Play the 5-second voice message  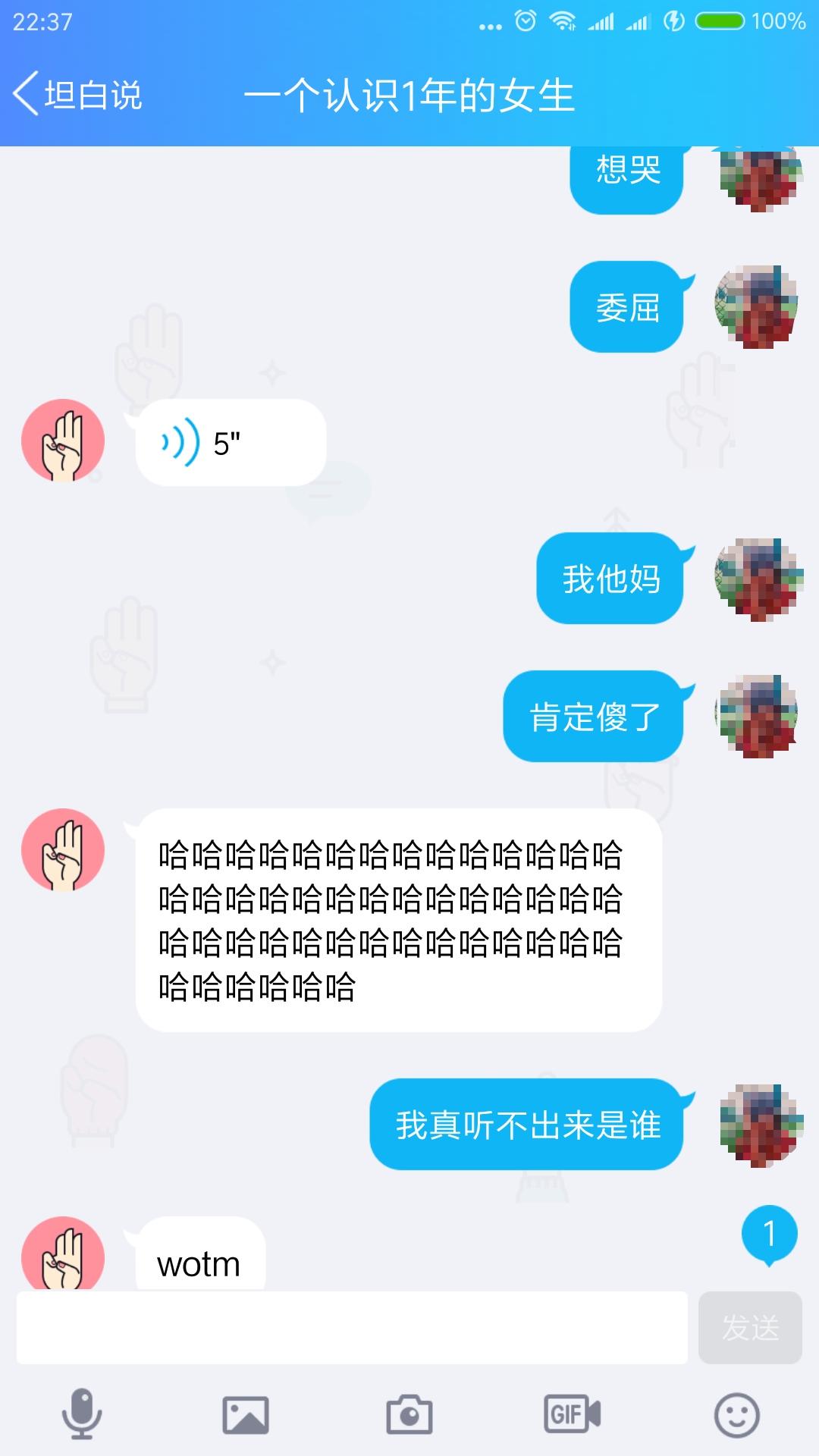(x=231, y=443)
